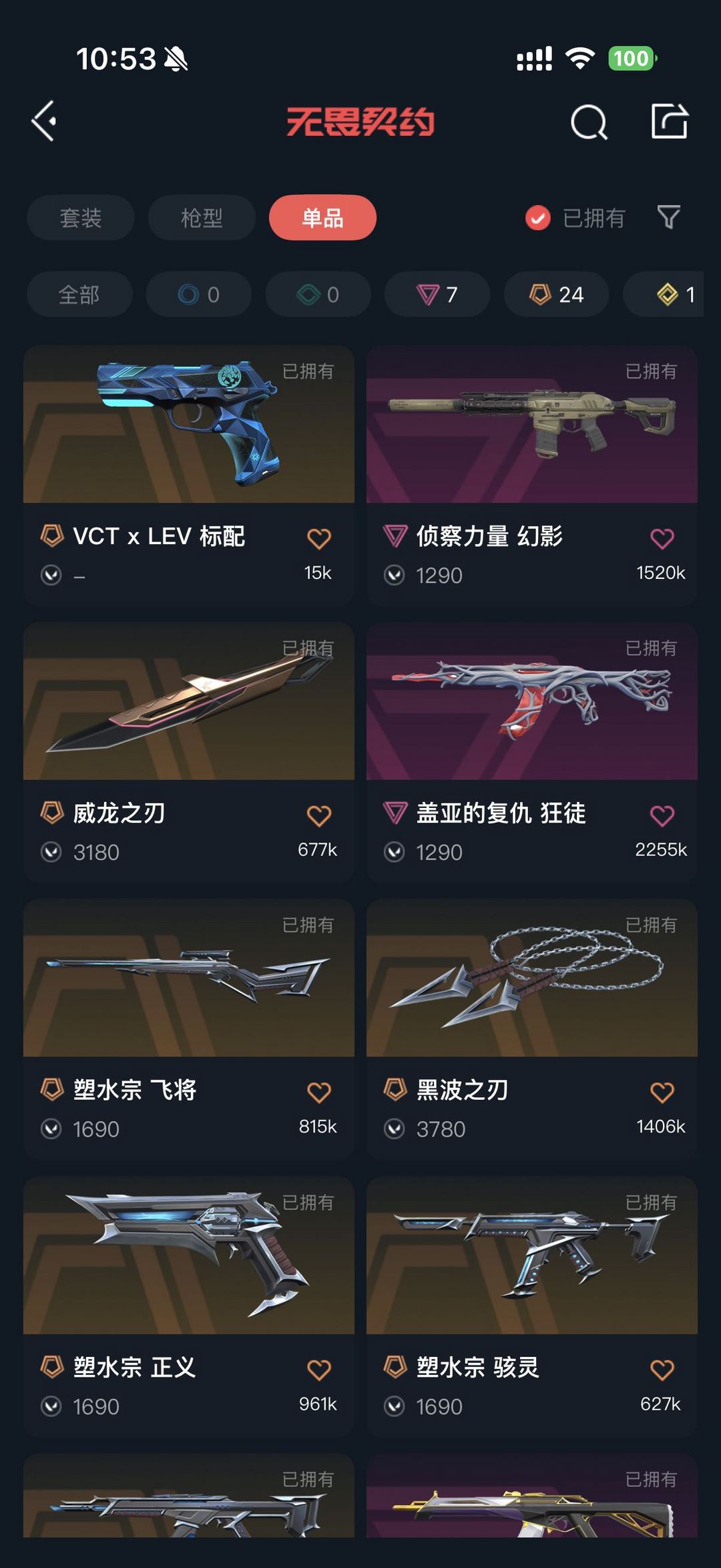Open the search icon
Viewport: 721px width, 1568px height.
click(589, 122)
